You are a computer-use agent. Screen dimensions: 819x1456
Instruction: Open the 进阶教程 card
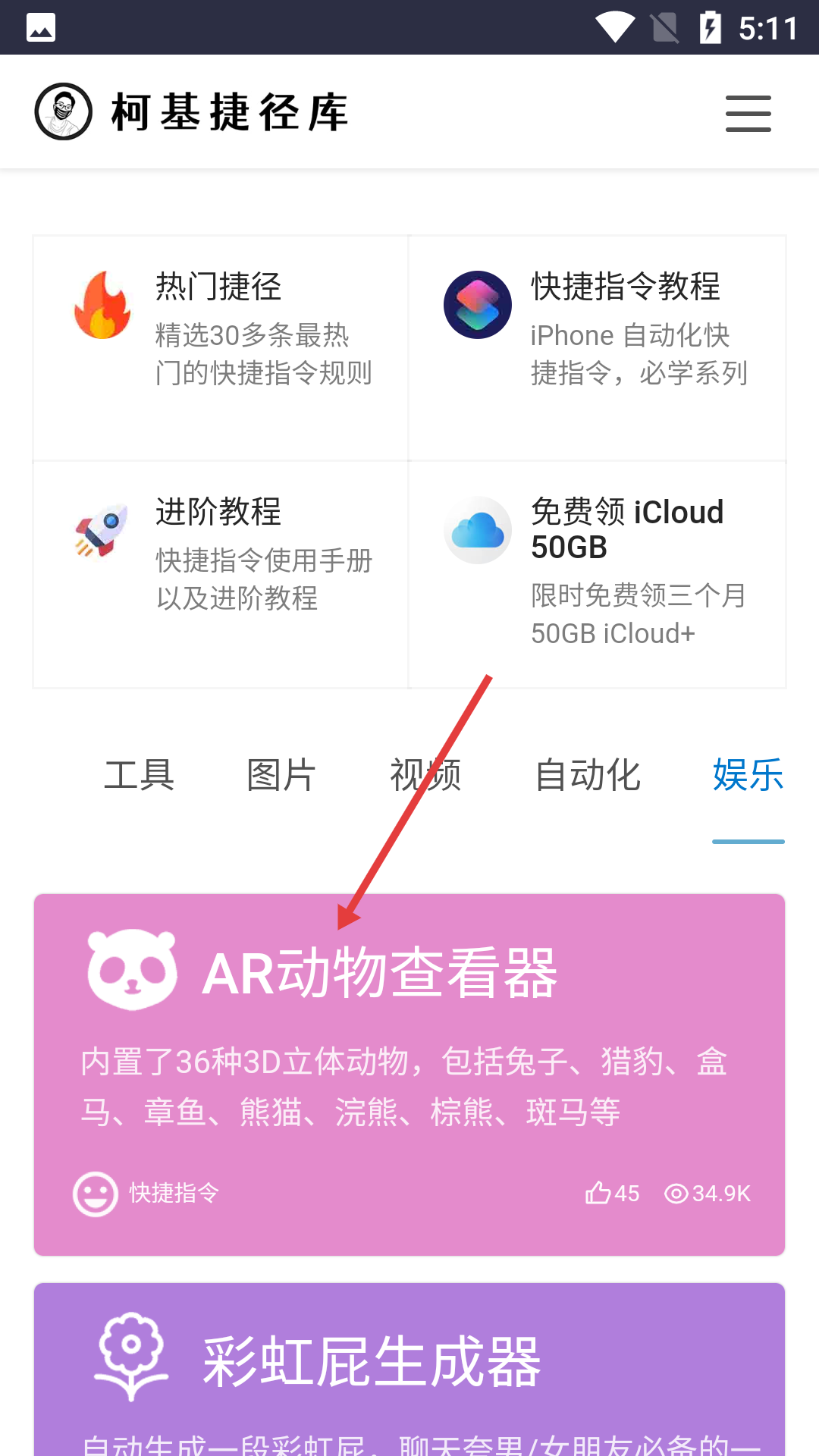[221, 575]
